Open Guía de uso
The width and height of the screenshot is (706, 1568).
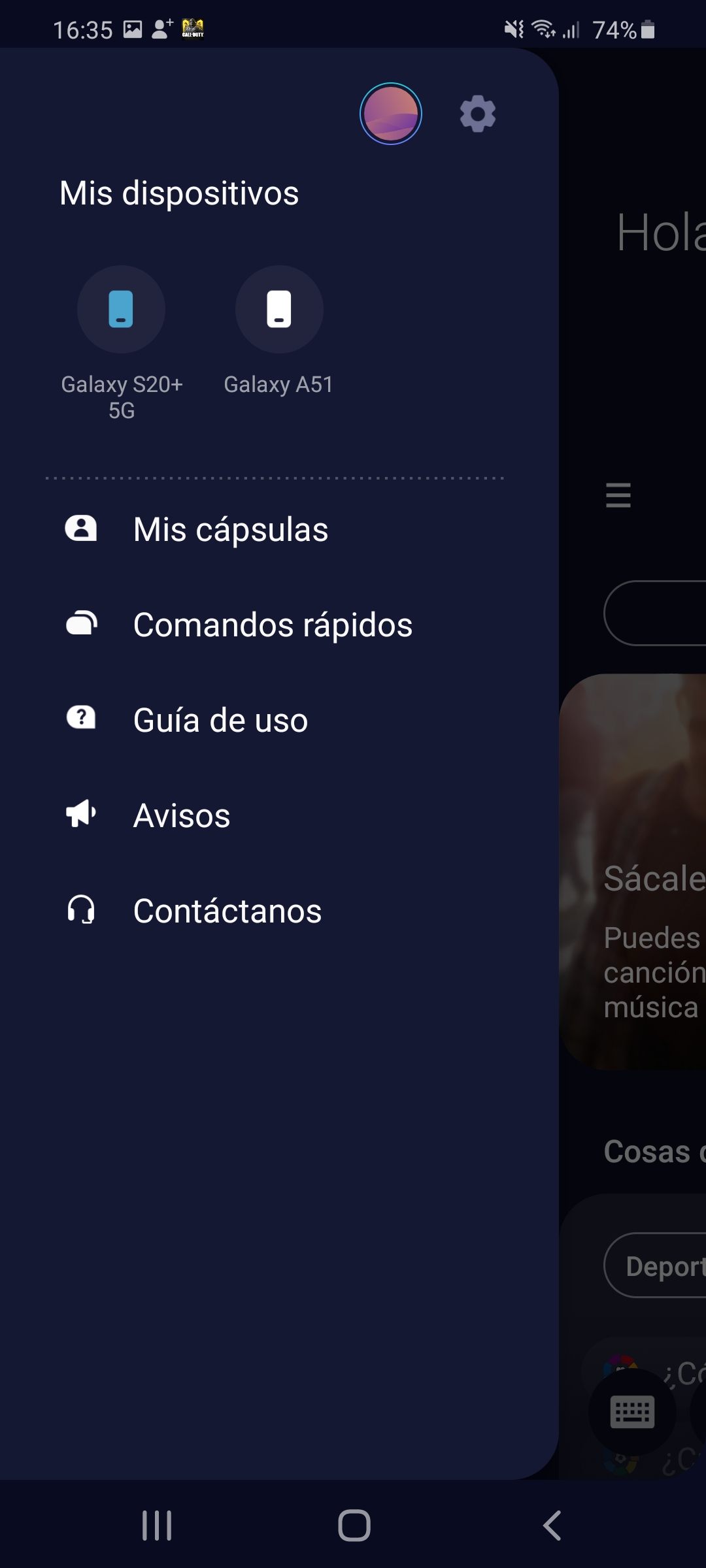tap(275, 720)
